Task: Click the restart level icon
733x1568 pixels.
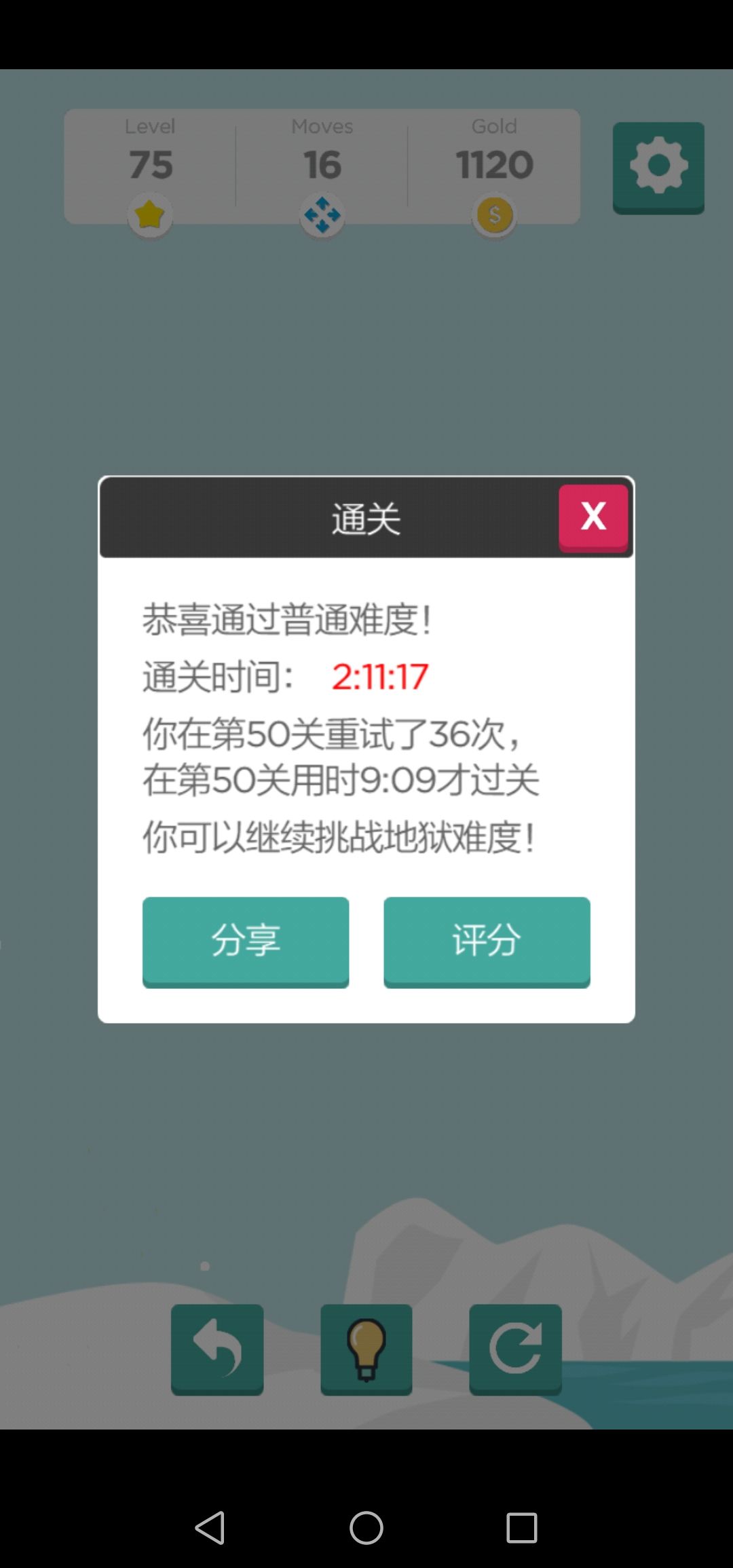Action: click(515, 1348)
